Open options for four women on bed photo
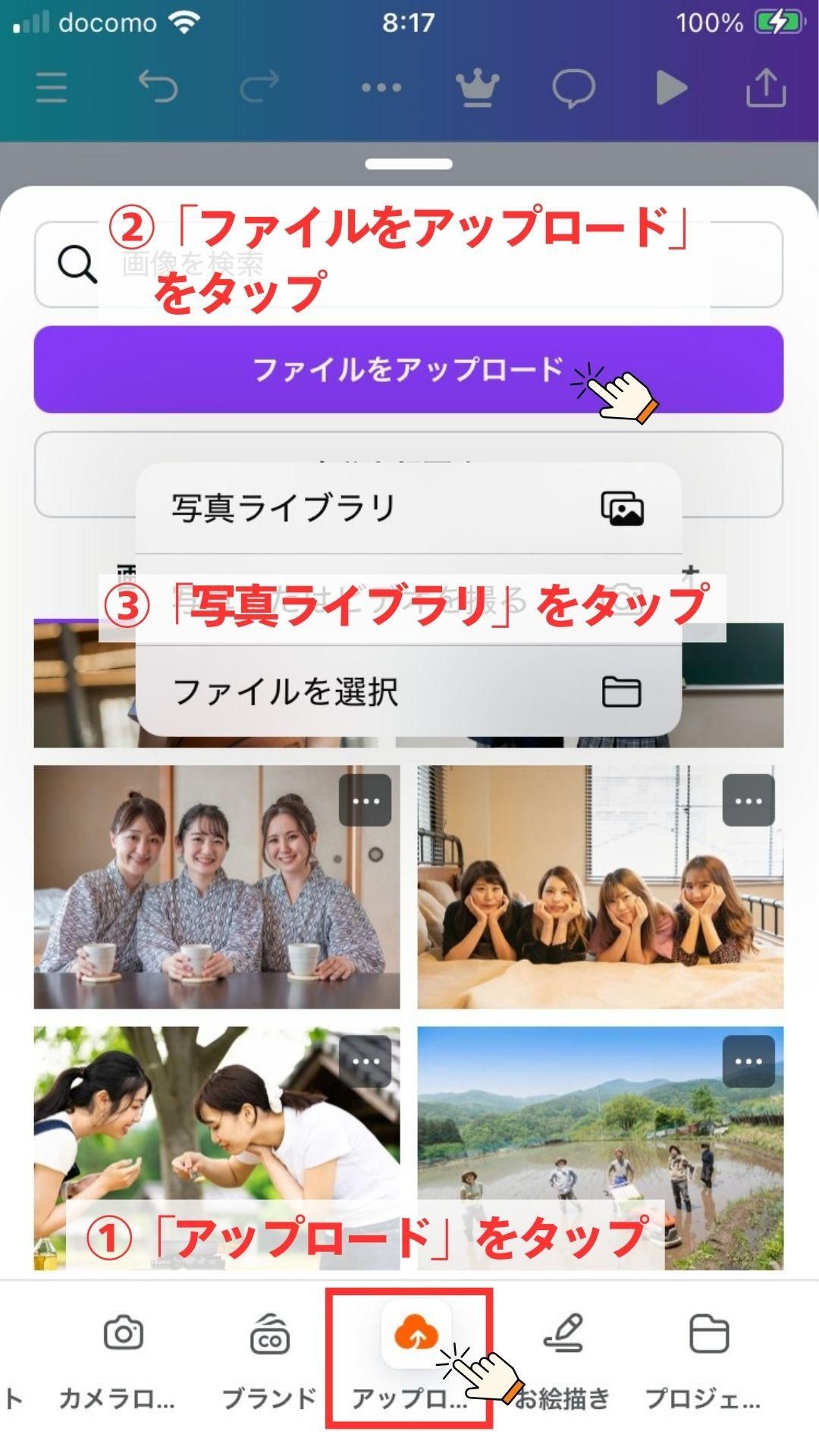 coord(748,801)
